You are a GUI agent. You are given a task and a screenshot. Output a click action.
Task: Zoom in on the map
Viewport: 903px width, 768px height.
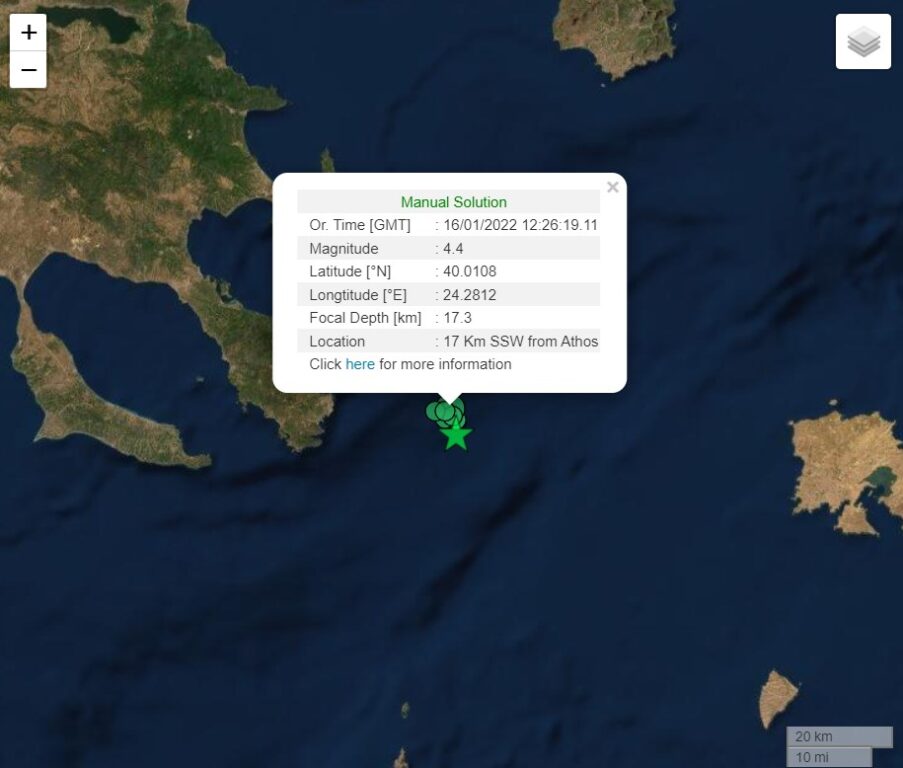pyautogui.click(x=28, y=32)
